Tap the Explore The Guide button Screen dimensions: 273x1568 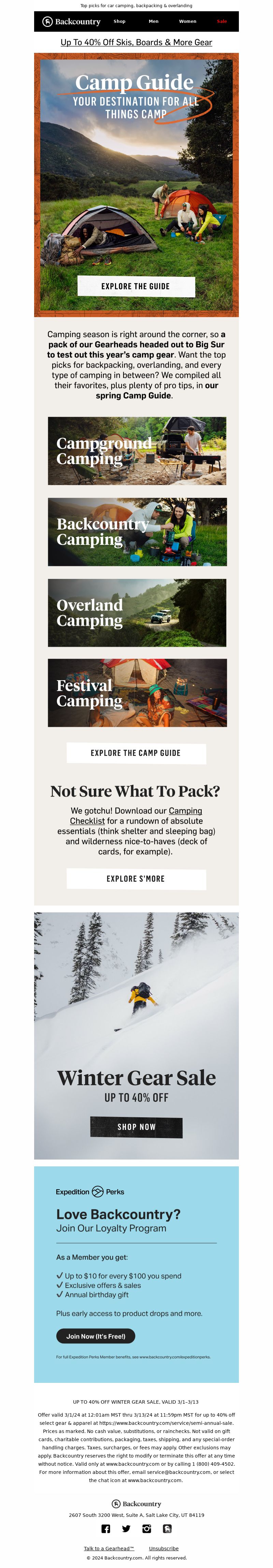pyautogui.click(x=136, y=286)
